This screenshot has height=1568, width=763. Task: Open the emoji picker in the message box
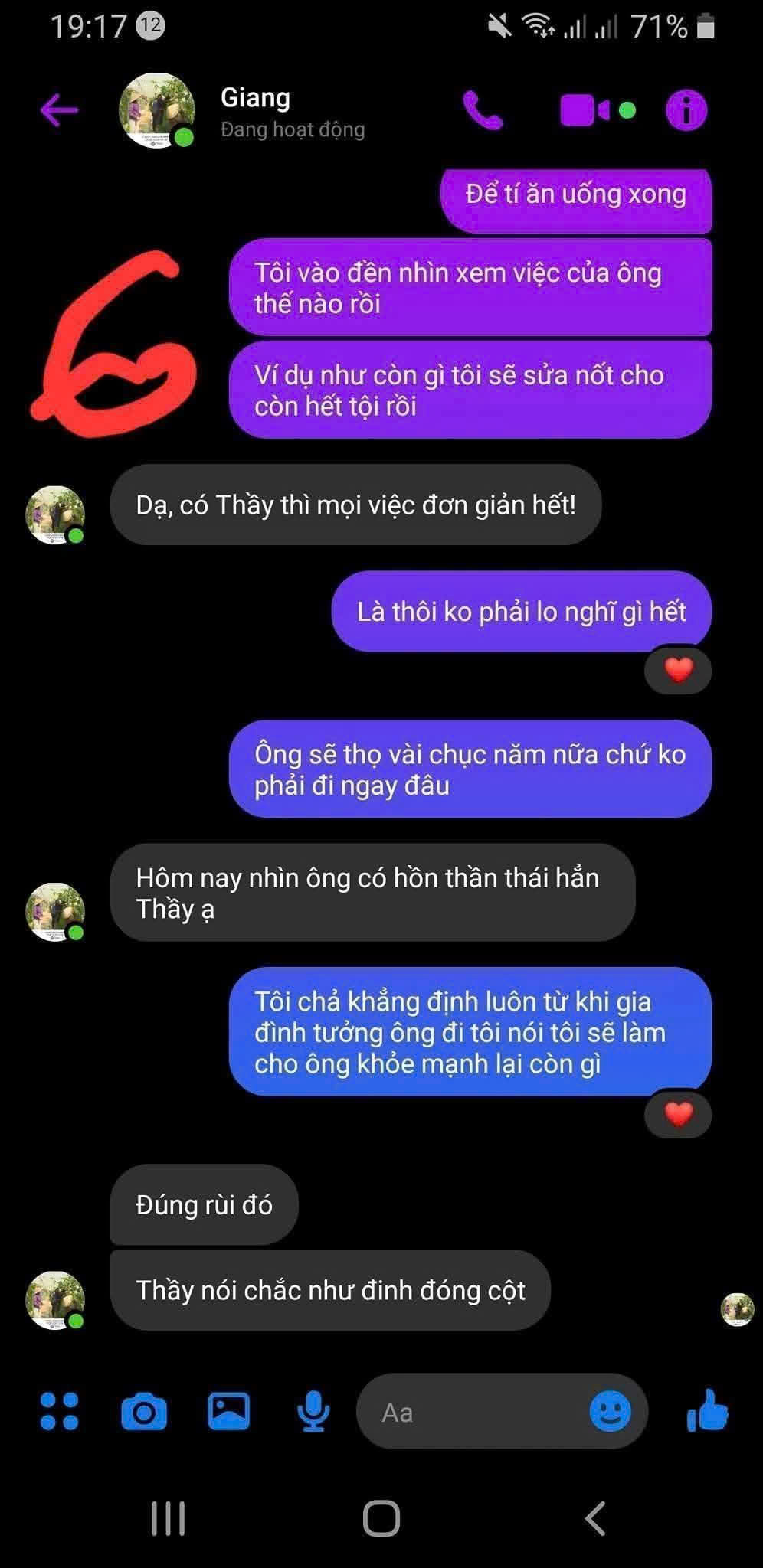[x=610, y=1411]
